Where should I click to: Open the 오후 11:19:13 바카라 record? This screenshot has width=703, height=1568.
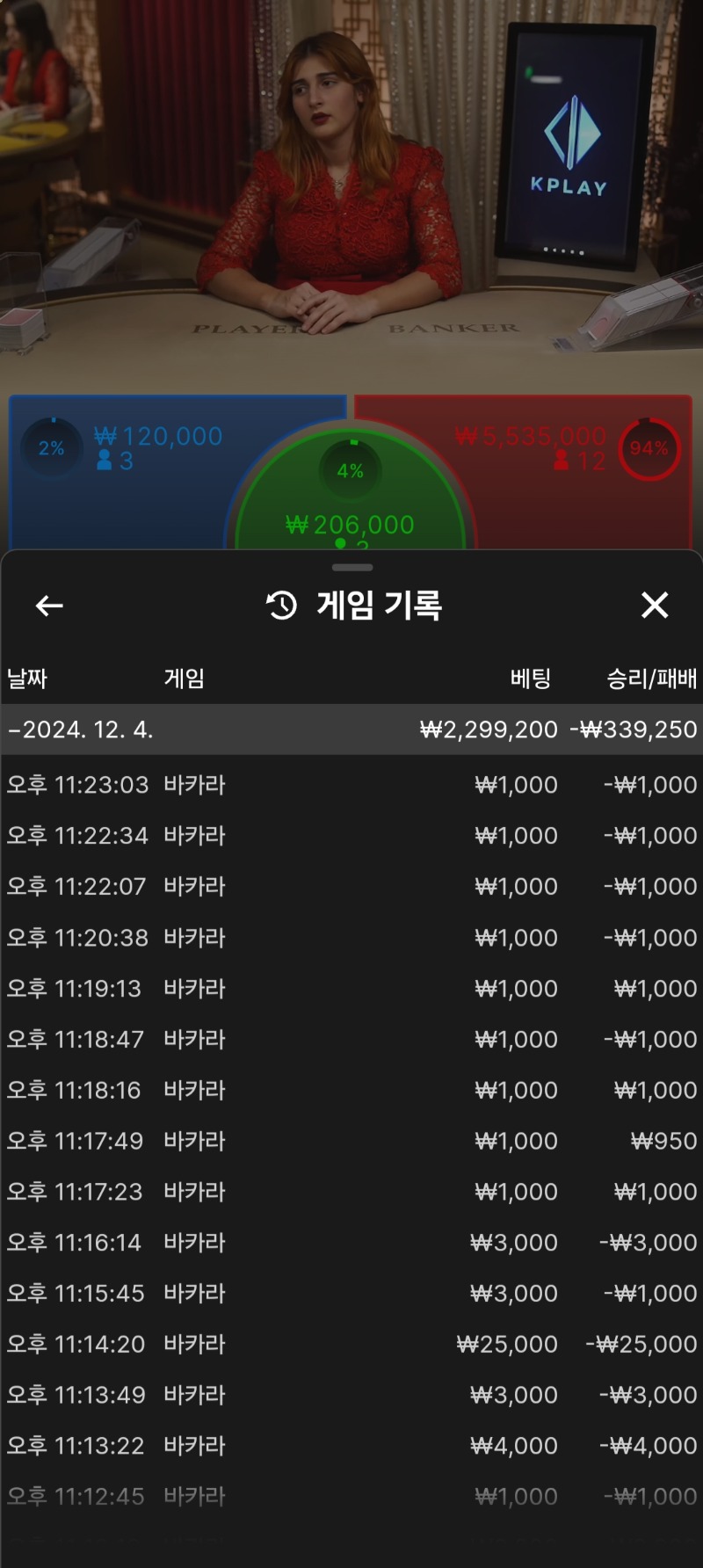tap(351, 989)
